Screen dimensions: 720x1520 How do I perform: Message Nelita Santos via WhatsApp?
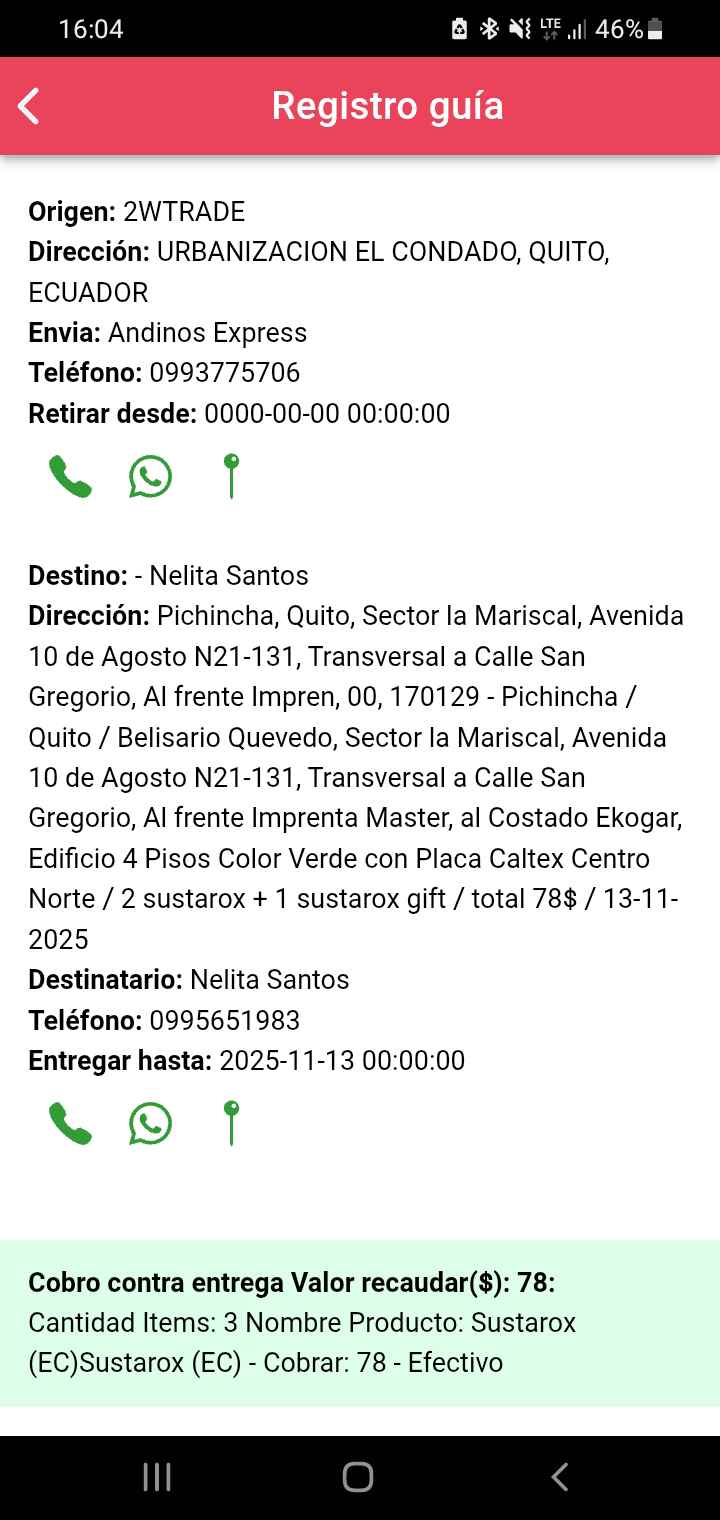coord(150,1123)
